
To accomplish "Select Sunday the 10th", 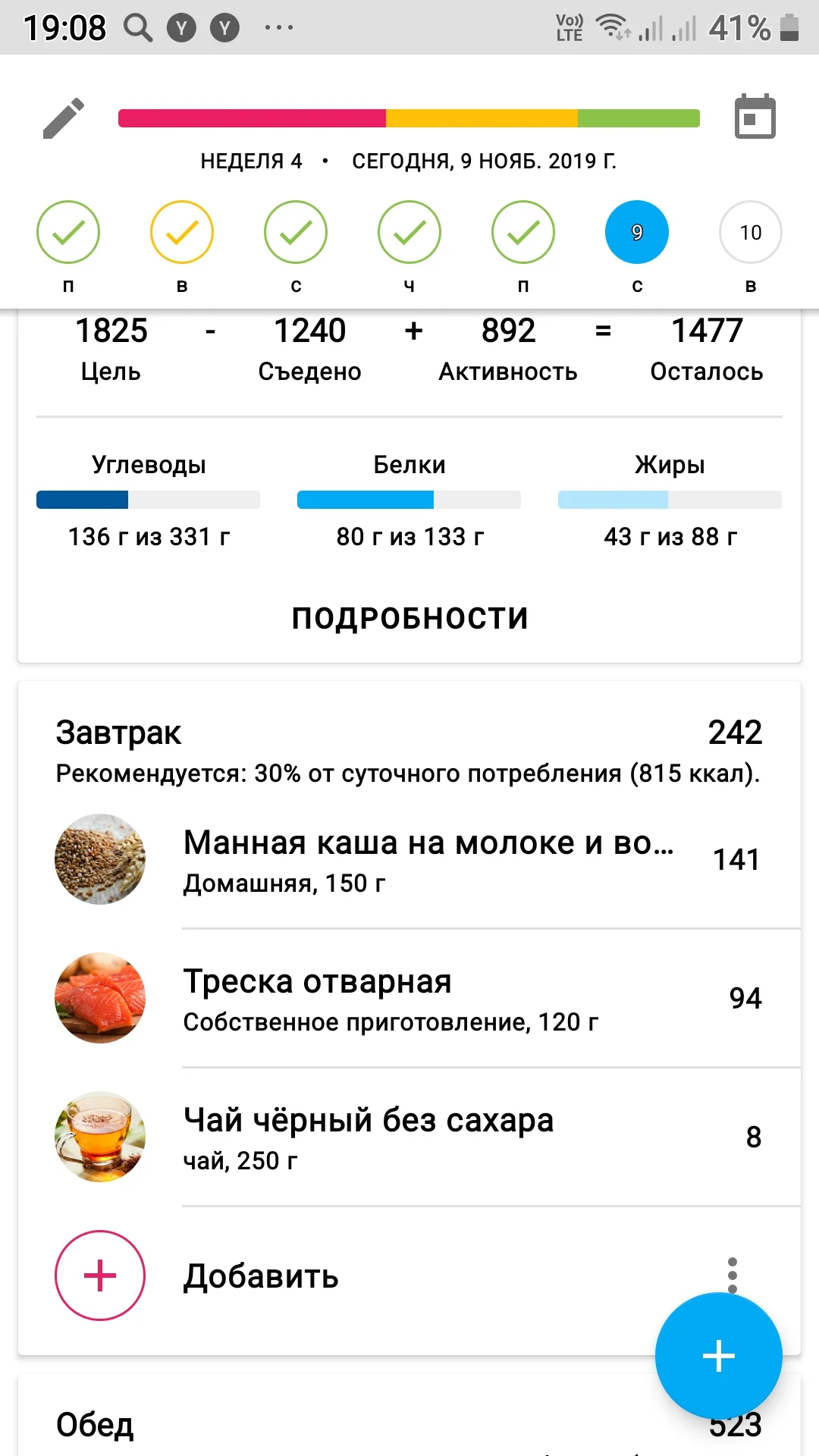I will click(750, 232).
